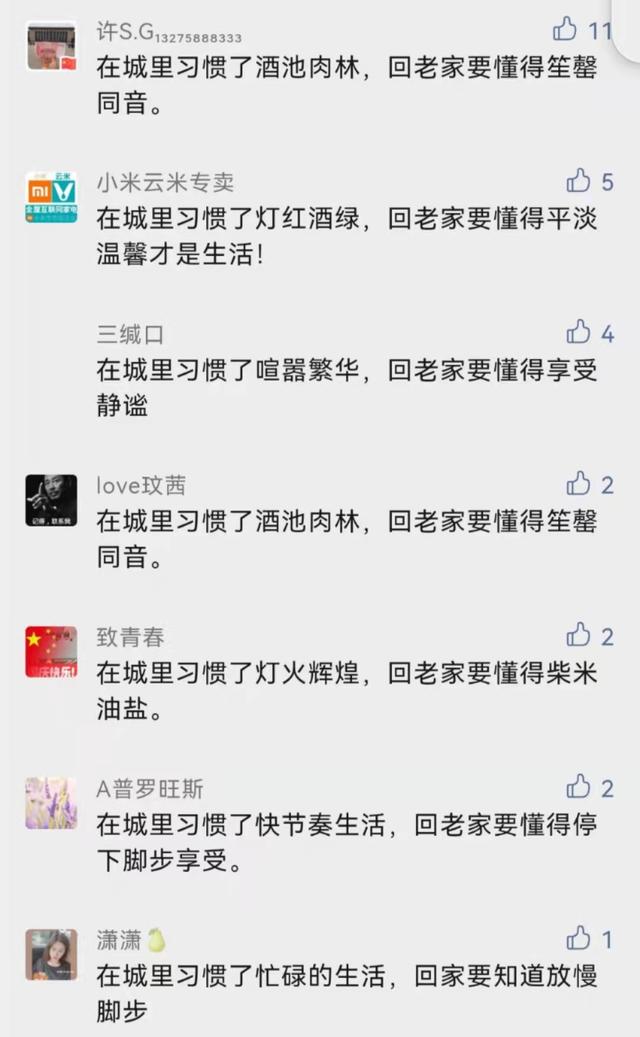
Task: View love玟茜's profile picture
Action: 51,500
